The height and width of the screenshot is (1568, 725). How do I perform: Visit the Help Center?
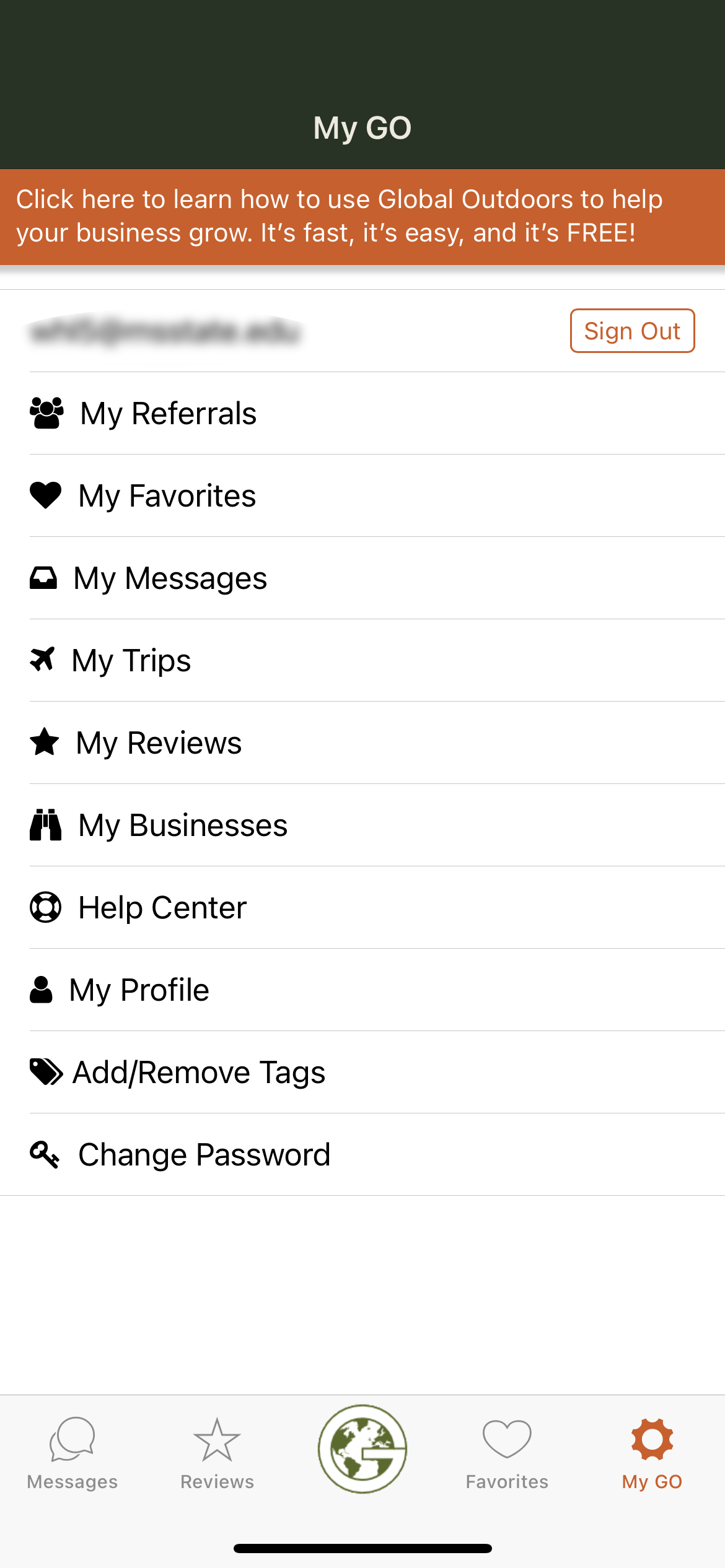coord(362,907)
